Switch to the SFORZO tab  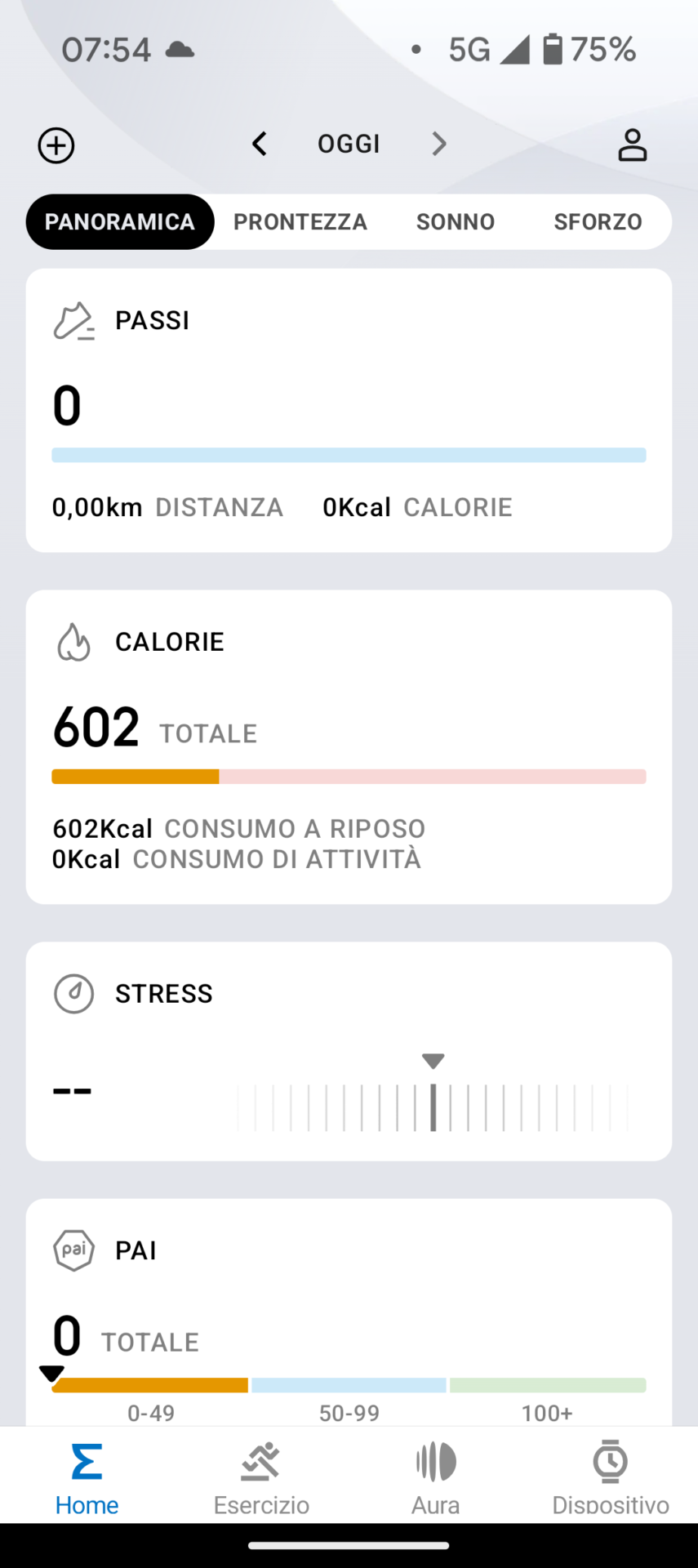pyautogui.click(x=598, y=221)
